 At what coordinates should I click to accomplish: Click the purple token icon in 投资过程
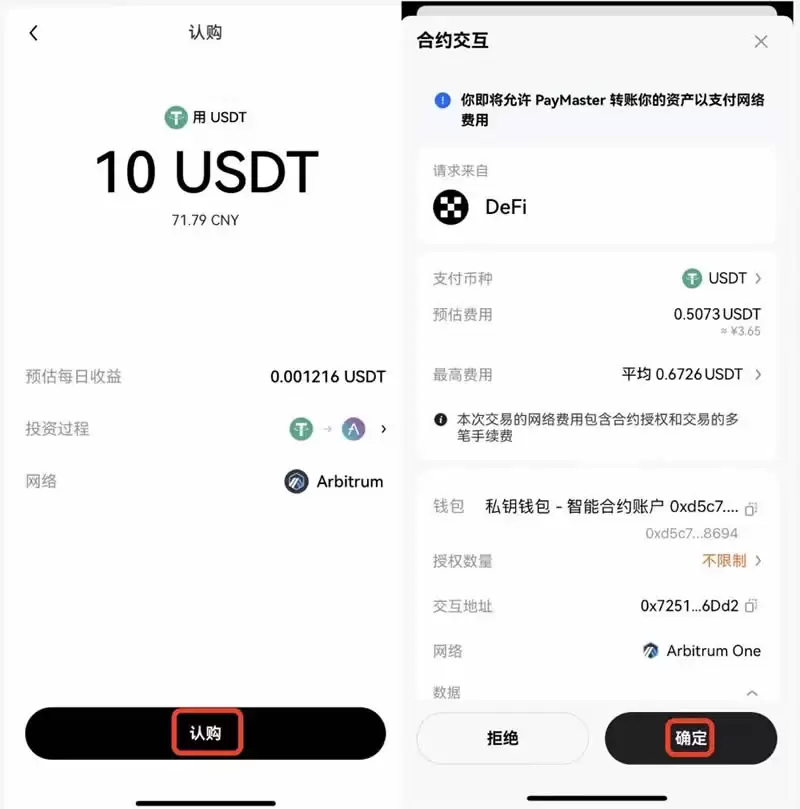353,428
